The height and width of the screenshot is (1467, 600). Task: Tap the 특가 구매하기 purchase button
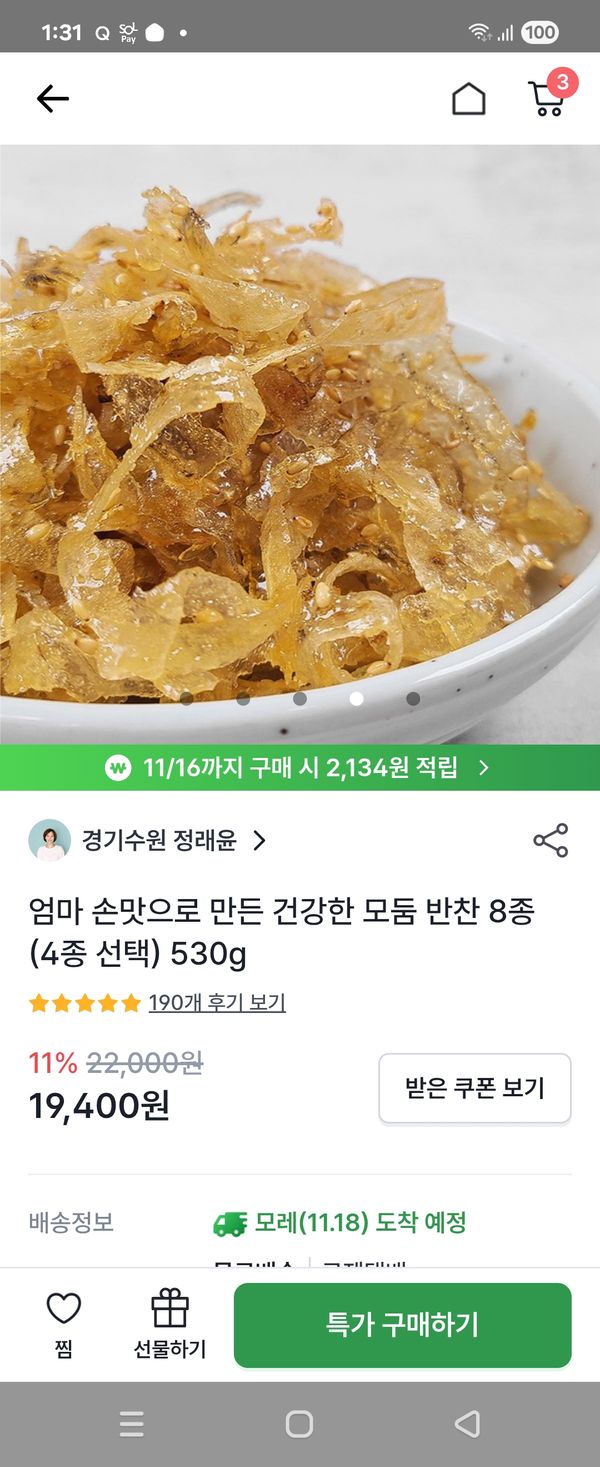(x=402, y=1325)
